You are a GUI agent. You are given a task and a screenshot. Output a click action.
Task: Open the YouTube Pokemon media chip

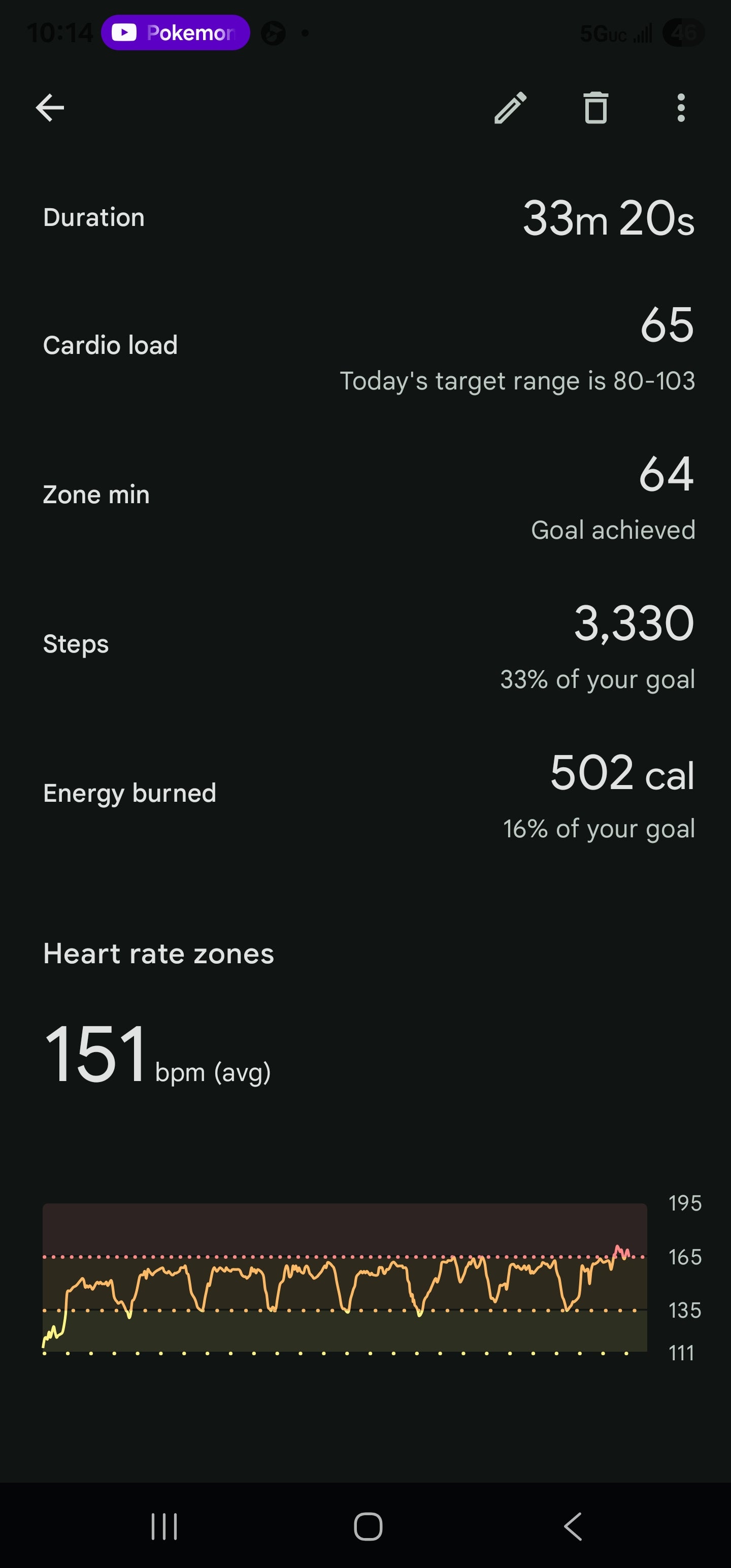pos(175,33)
